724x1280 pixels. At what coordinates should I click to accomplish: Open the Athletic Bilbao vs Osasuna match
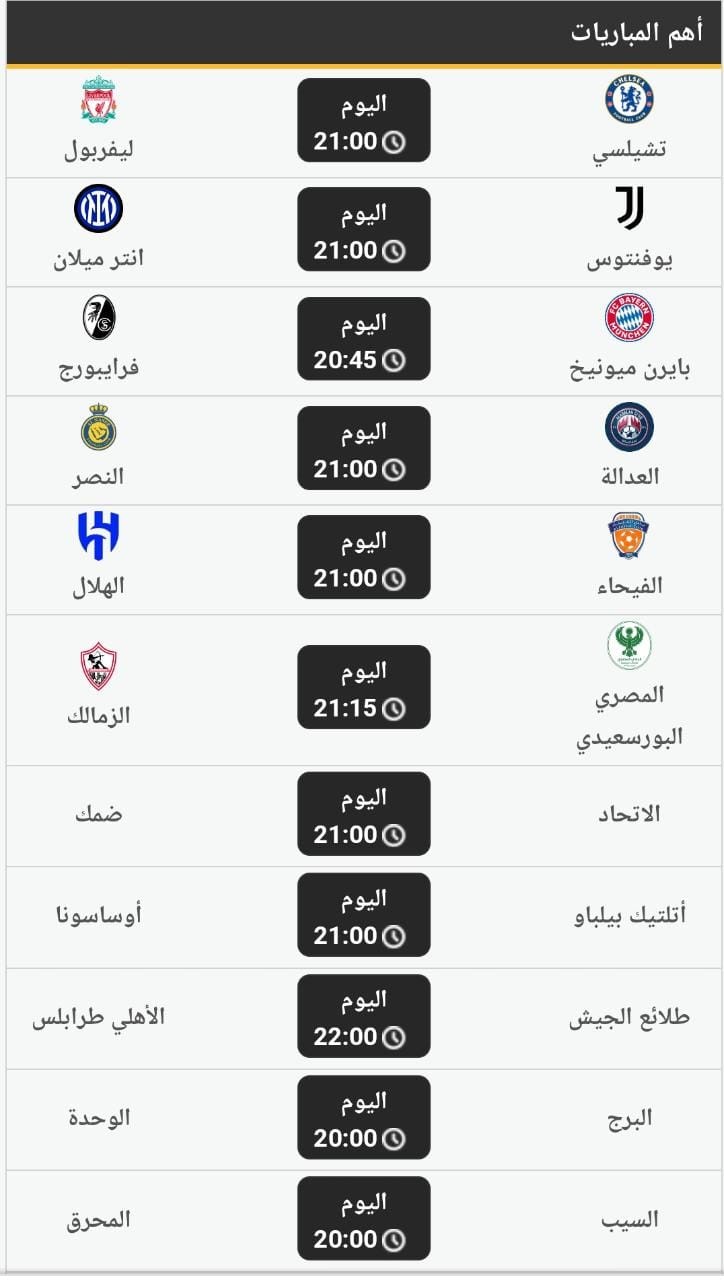tap(363, 915)
